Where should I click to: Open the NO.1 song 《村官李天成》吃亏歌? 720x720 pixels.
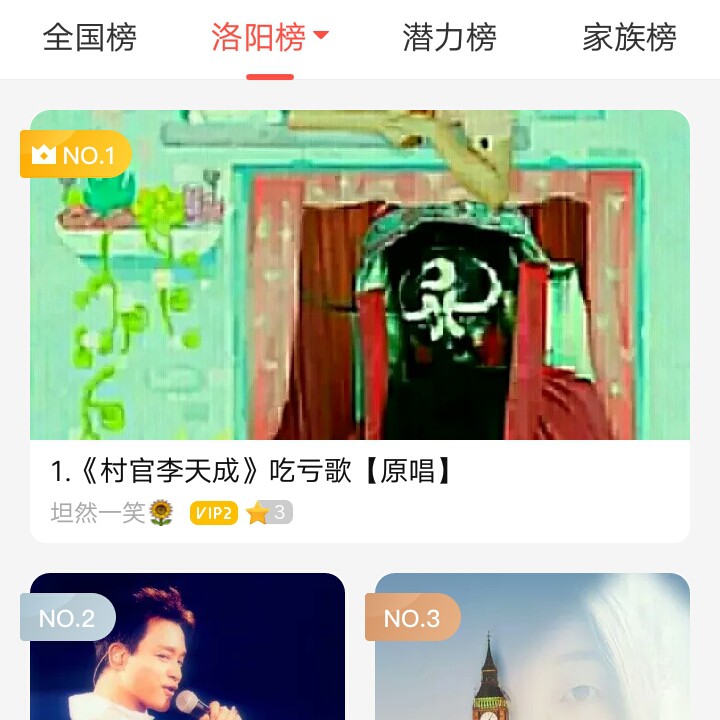[360, 300]
